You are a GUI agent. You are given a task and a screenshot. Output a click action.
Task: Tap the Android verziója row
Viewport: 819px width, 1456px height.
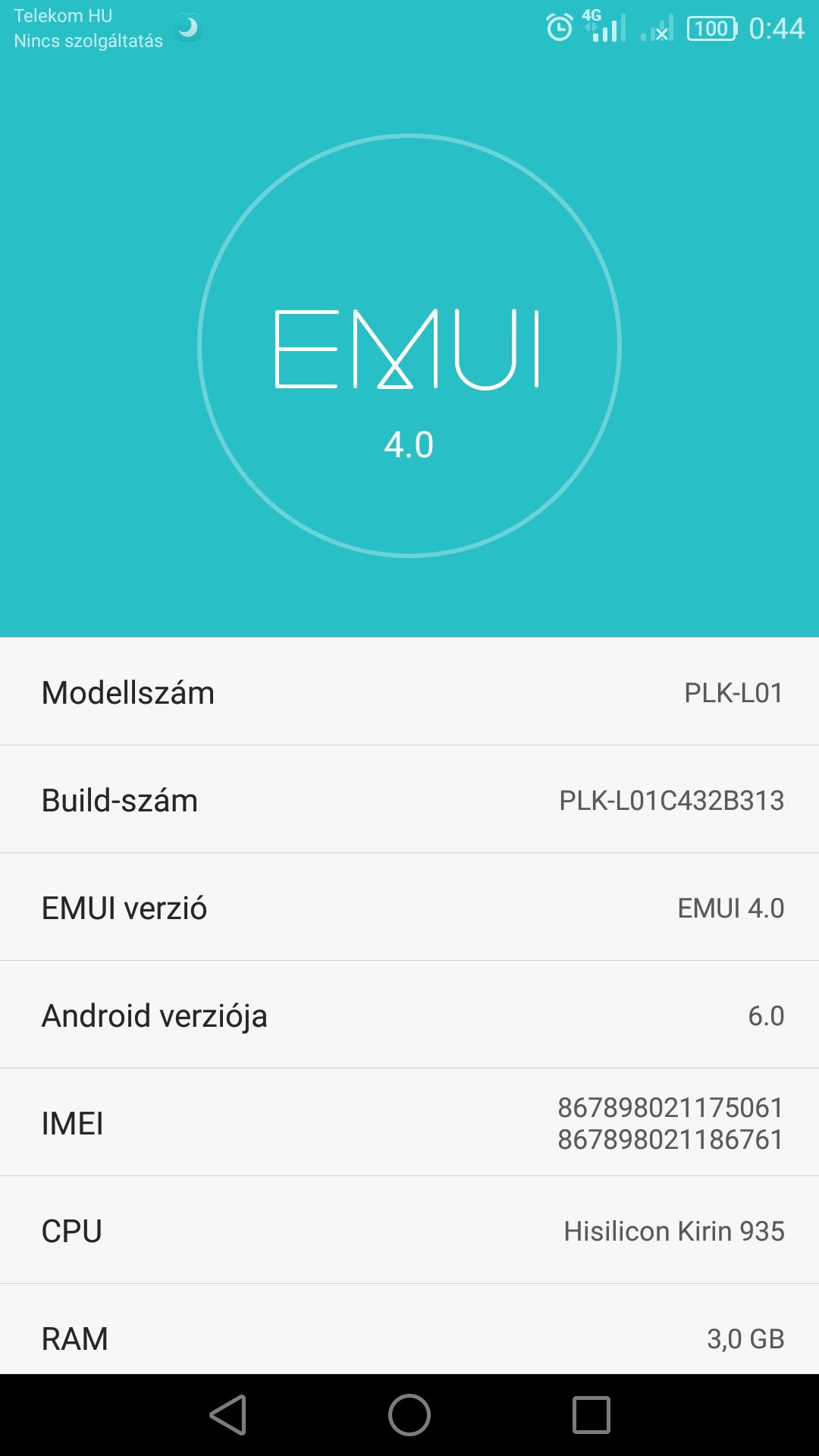coord(409,1015)
